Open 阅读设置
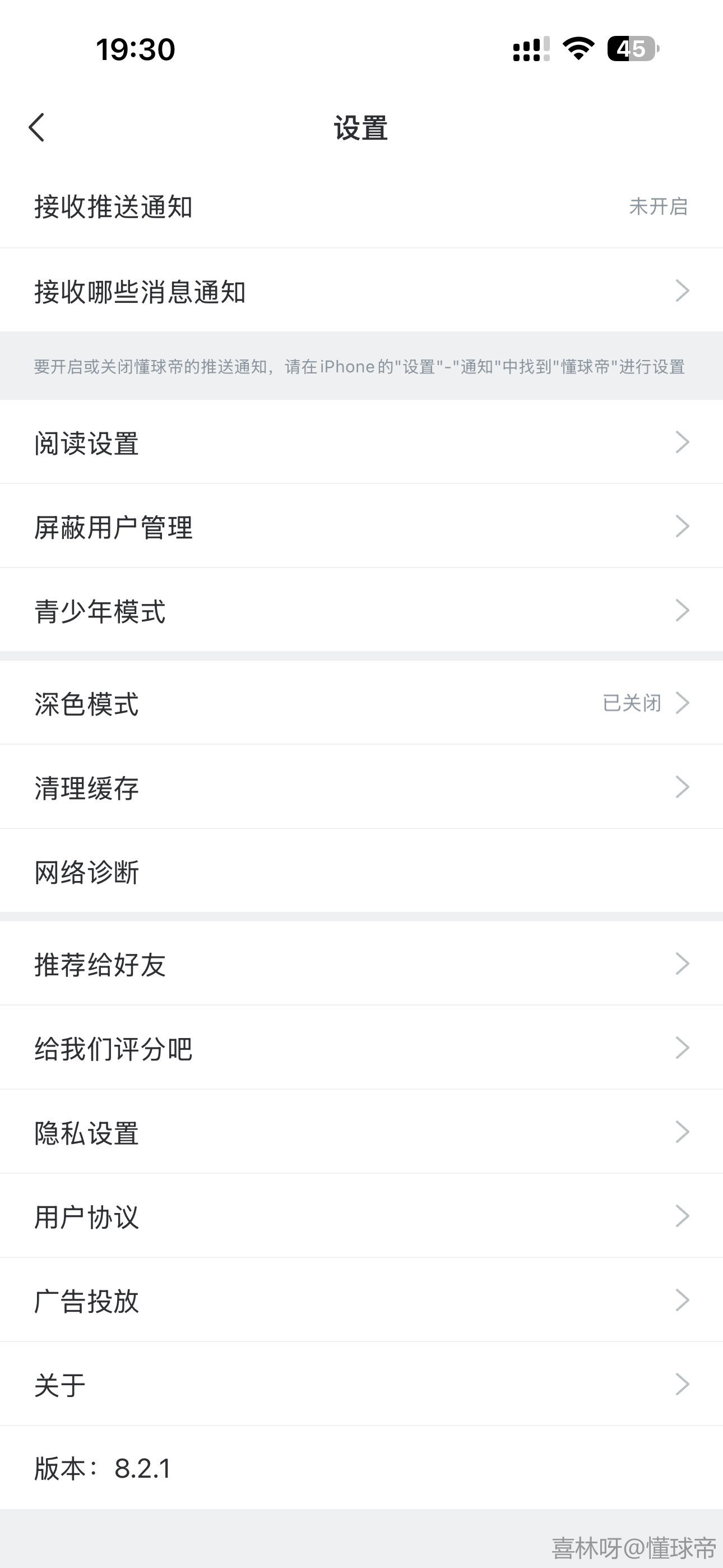This screenshot has height=1568, width=723. tap(361, 442)
